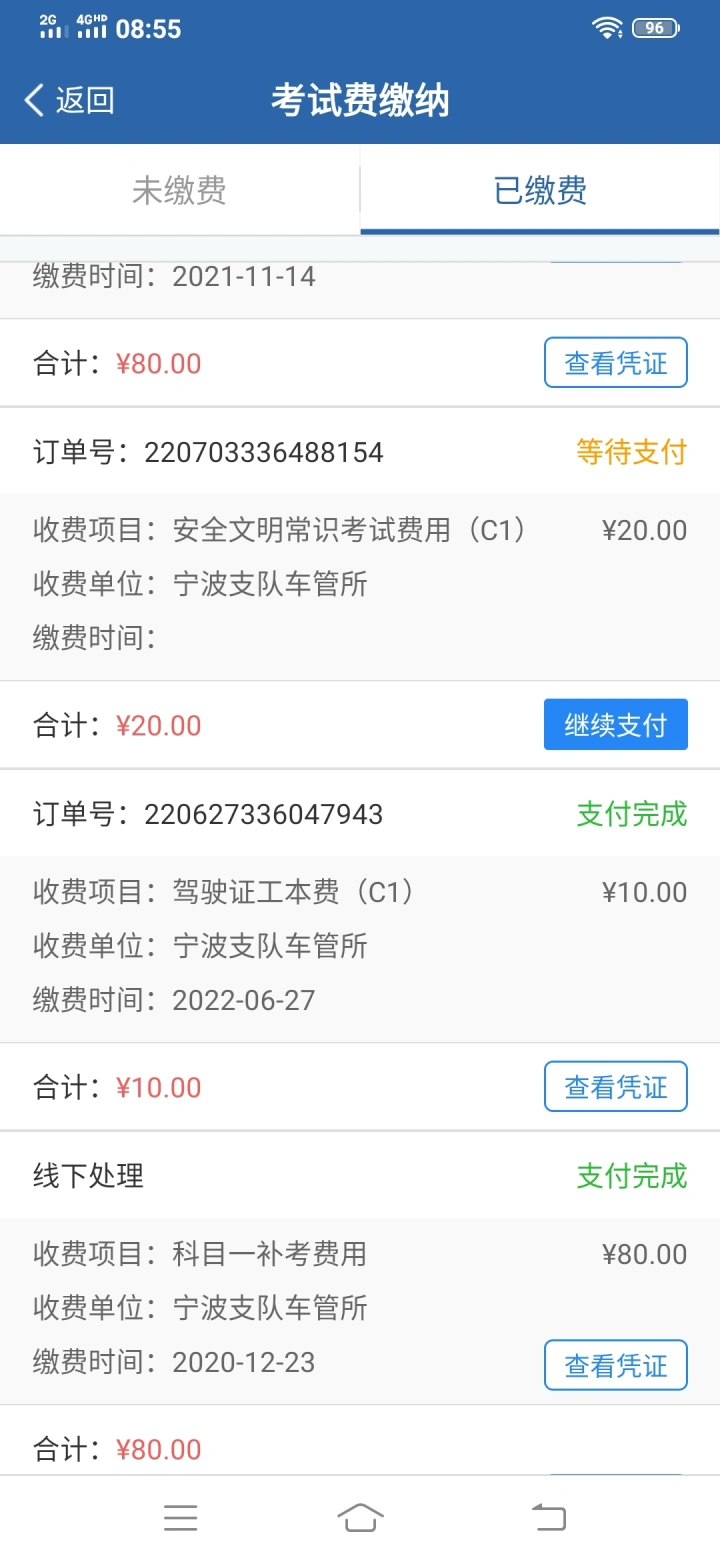Go to the phone's home screen

(360, 1518)
